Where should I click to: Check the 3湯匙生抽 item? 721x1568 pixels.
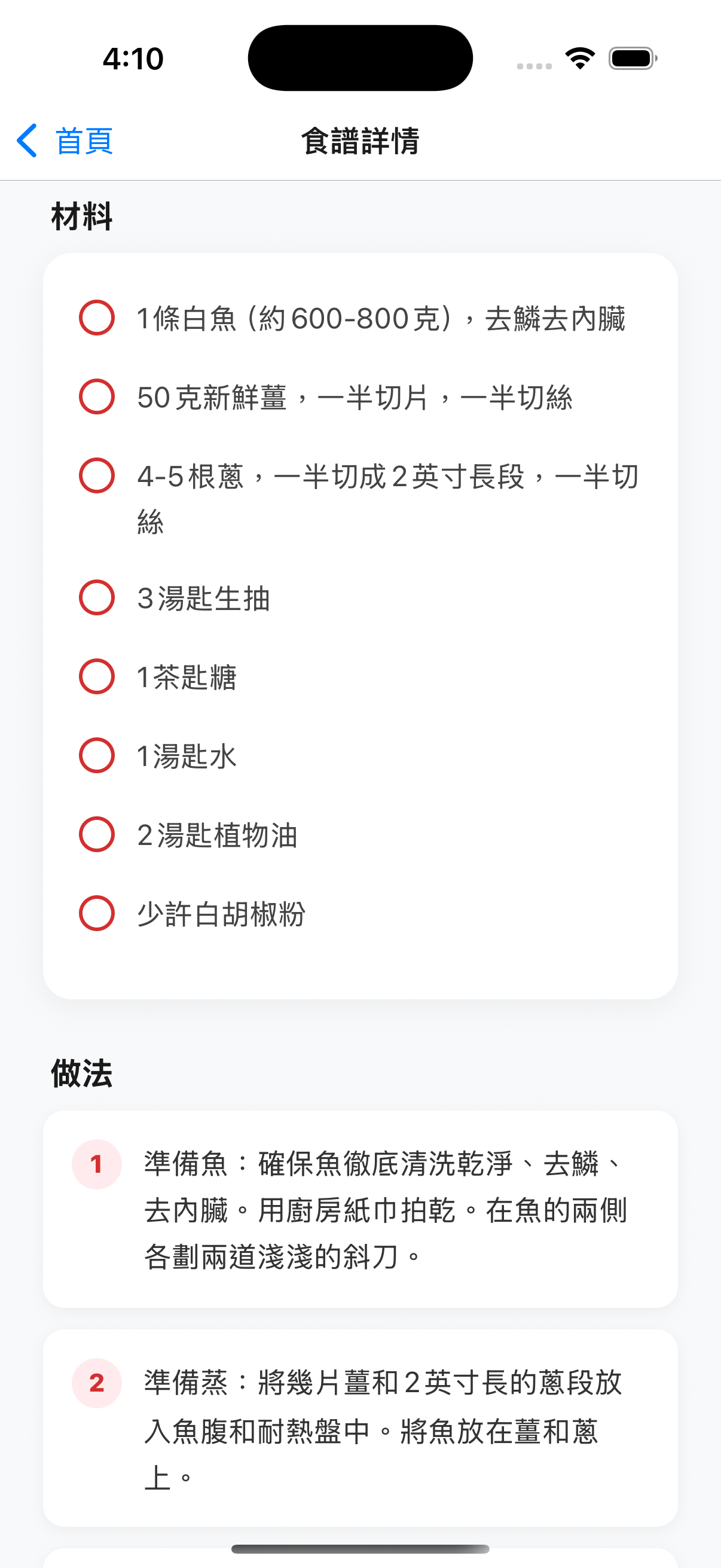tap(97, 598)
